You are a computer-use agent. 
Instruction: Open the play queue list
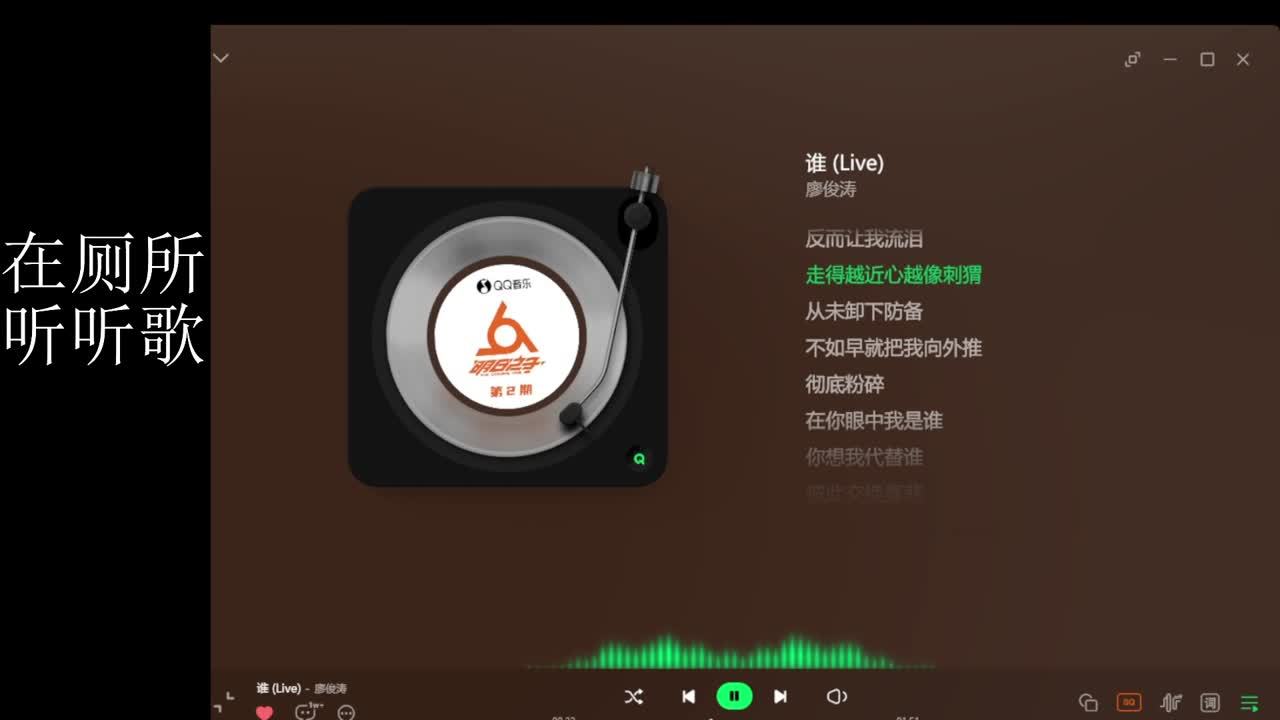pos(1249,702)
